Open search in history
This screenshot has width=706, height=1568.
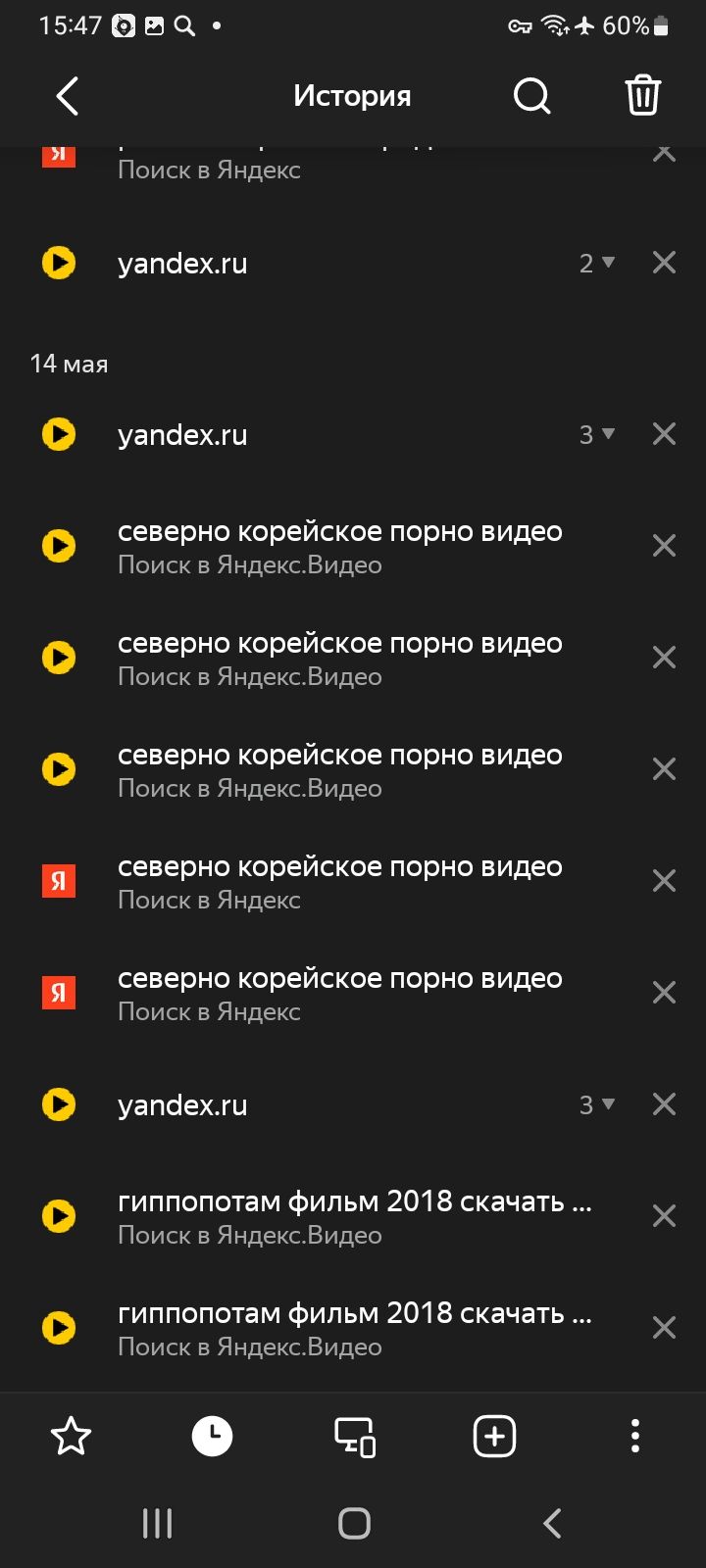click(x=531, y=96)
